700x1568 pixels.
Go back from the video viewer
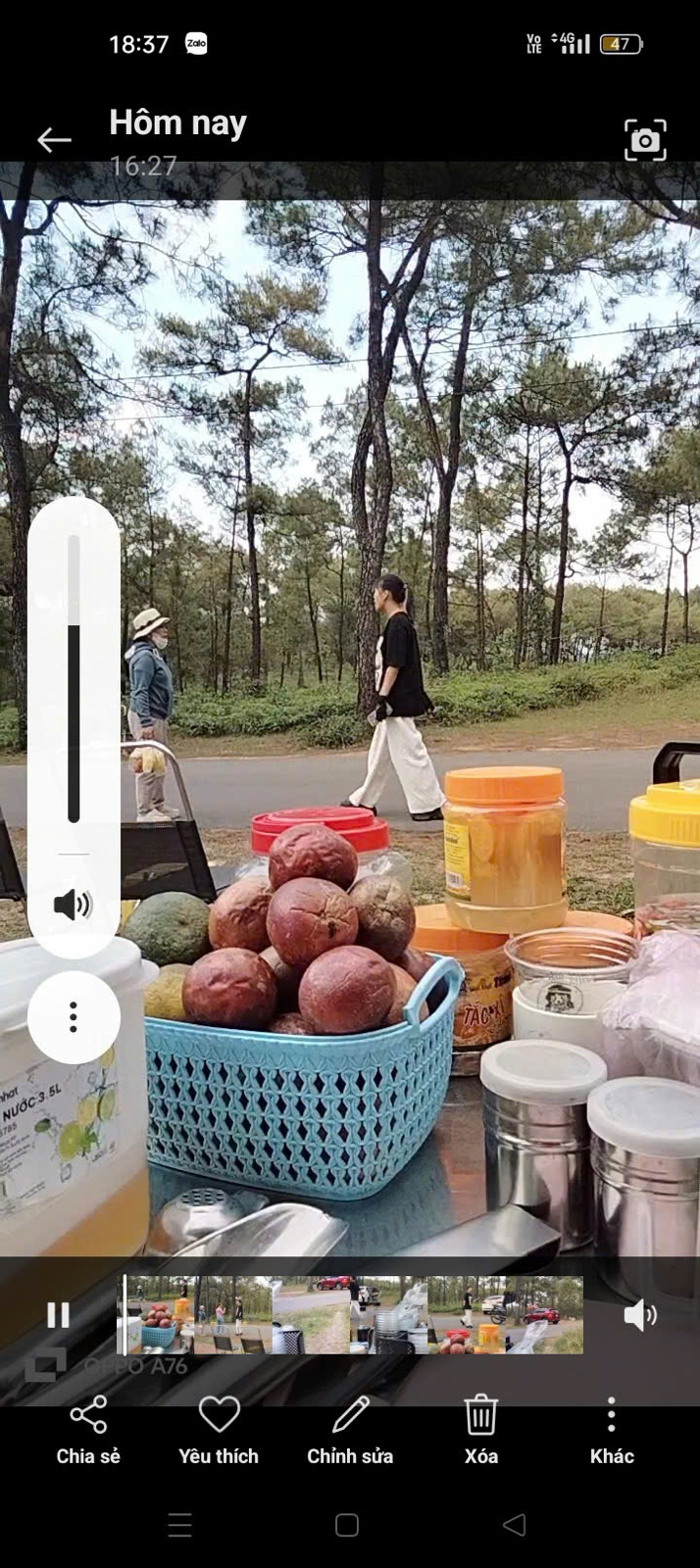pos(54,140)
